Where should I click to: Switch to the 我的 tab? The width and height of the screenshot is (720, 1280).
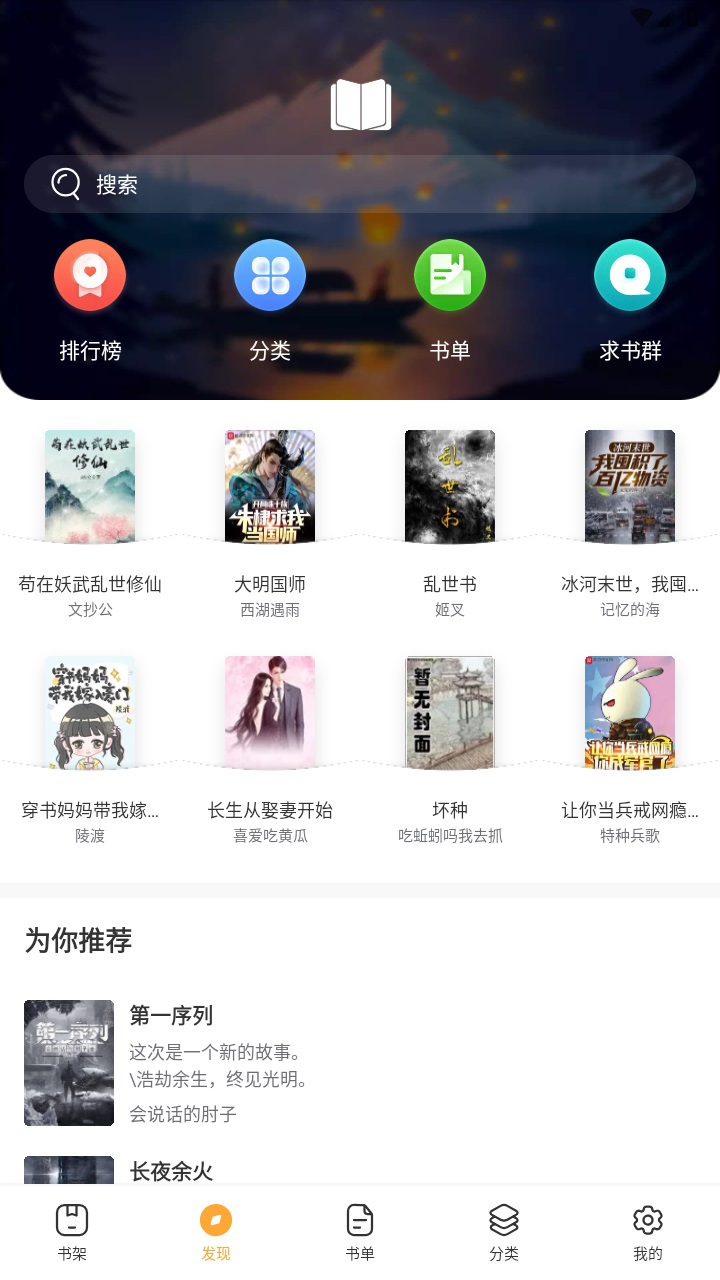click(x=647, y=1232)
